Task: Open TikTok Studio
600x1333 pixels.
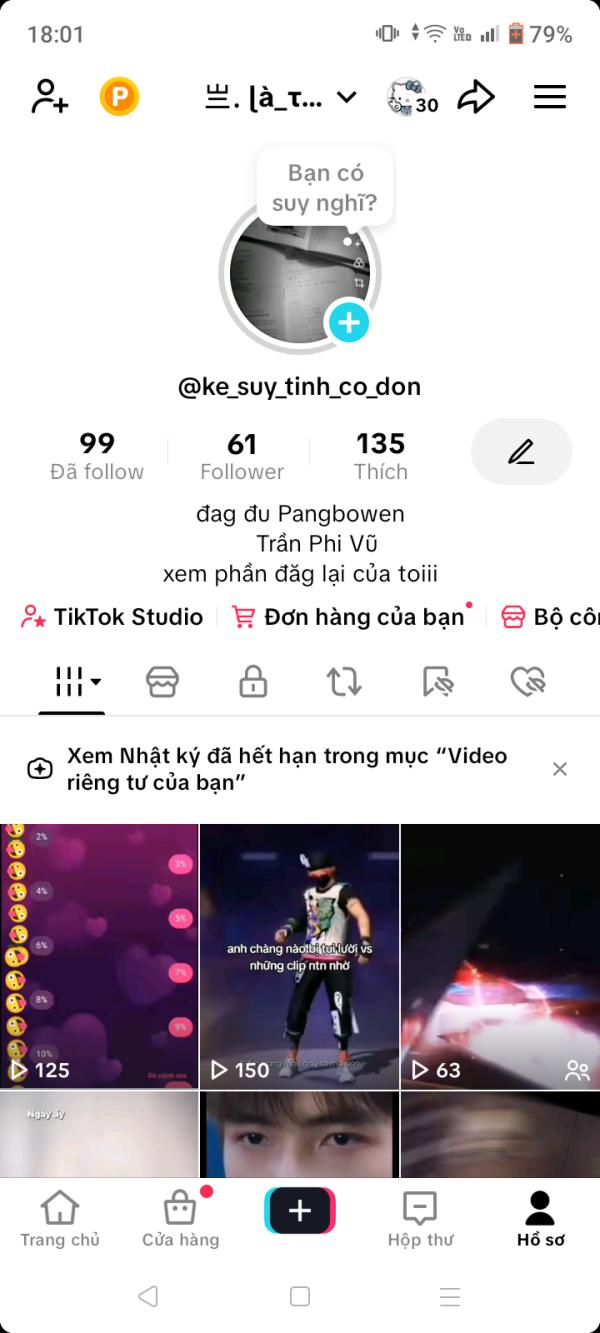Action: (112, 617)
